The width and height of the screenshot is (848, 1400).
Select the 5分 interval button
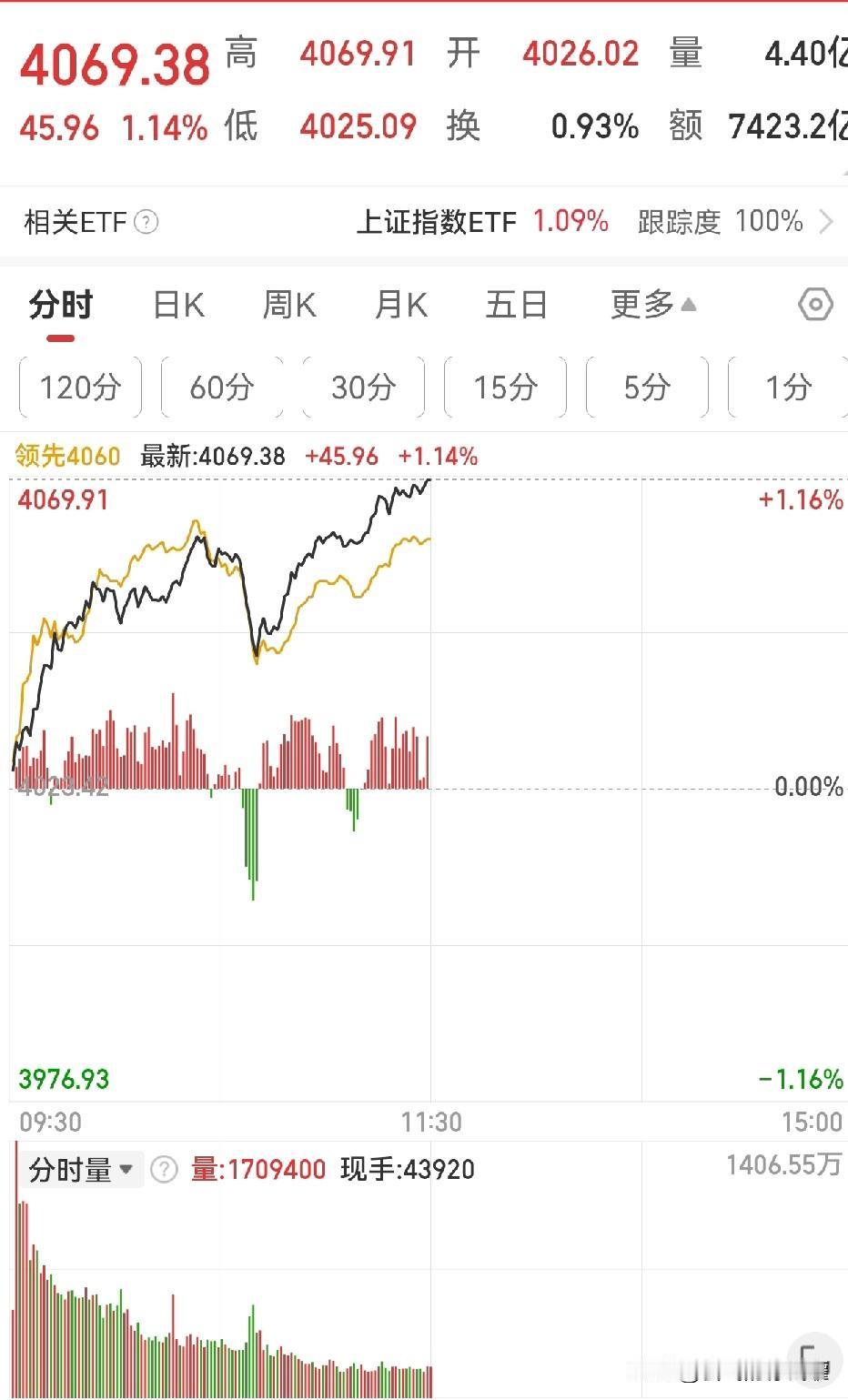coord(646,387)
